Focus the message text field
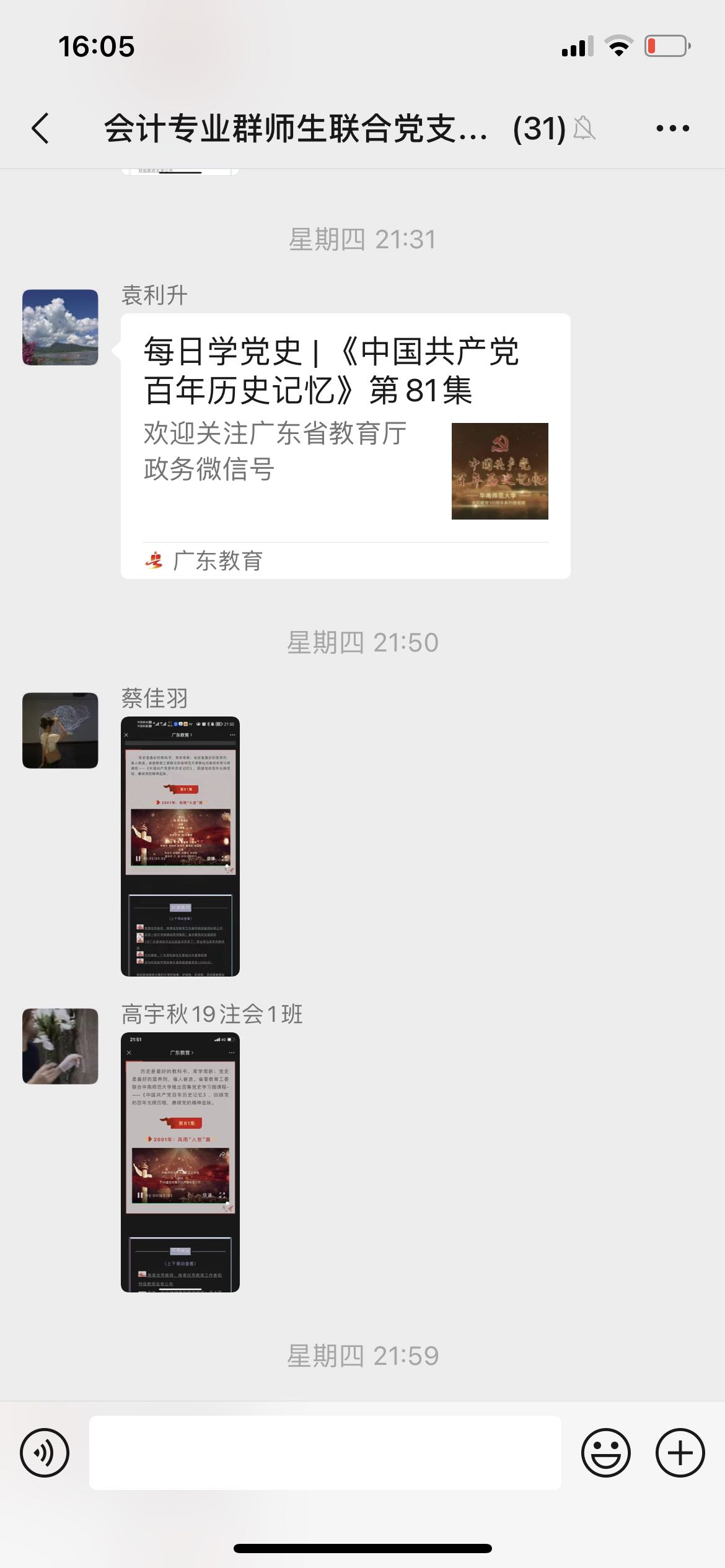Image resolution: width=725 pixels, height=1568 pixels. coord(325,1453)
